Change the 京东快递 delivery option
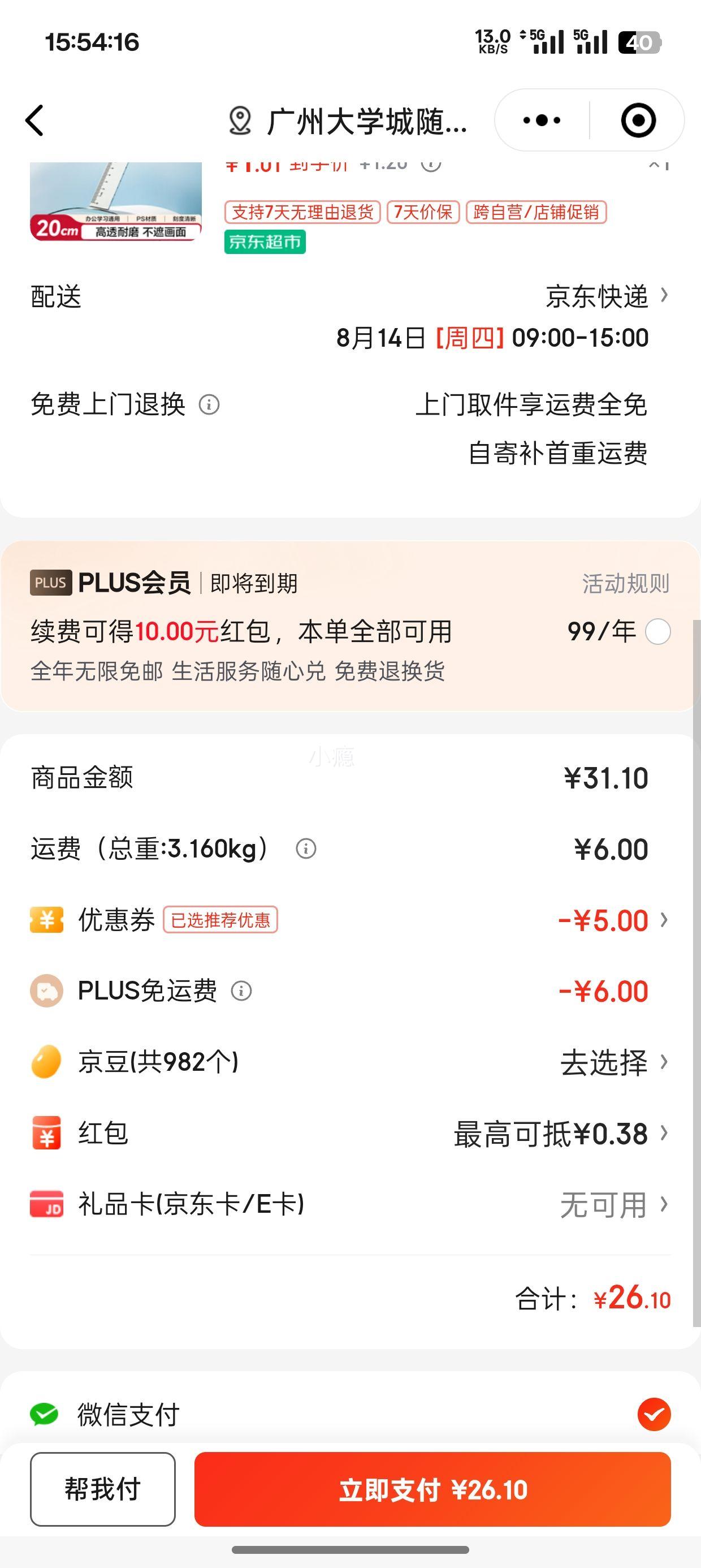The height and width of the screenshot is (1568, 701). (x=607, y=296)
